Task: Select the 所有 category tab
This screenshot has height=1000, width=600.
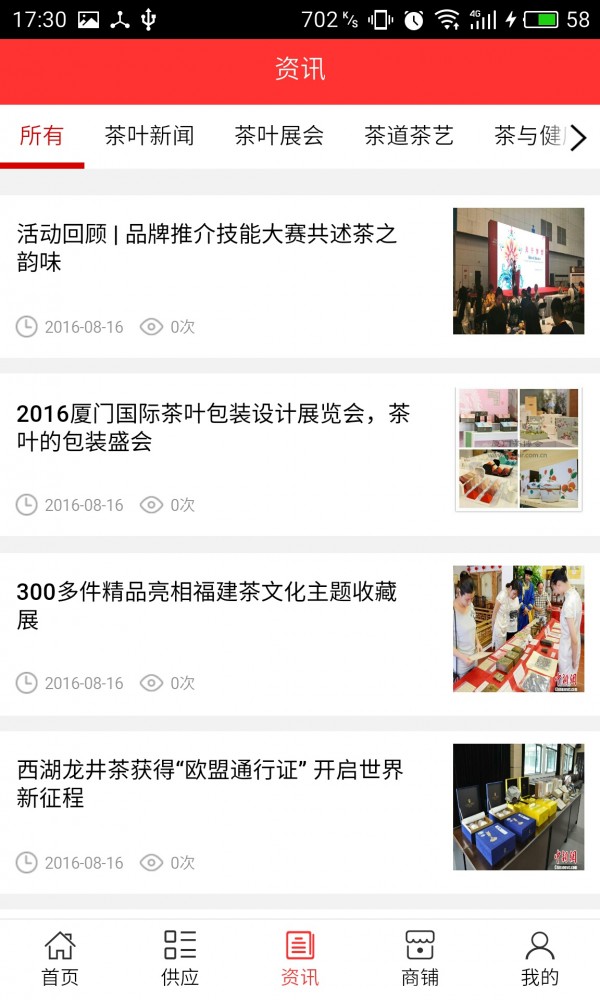Action: pyautogui.click(x=41, y=136)
